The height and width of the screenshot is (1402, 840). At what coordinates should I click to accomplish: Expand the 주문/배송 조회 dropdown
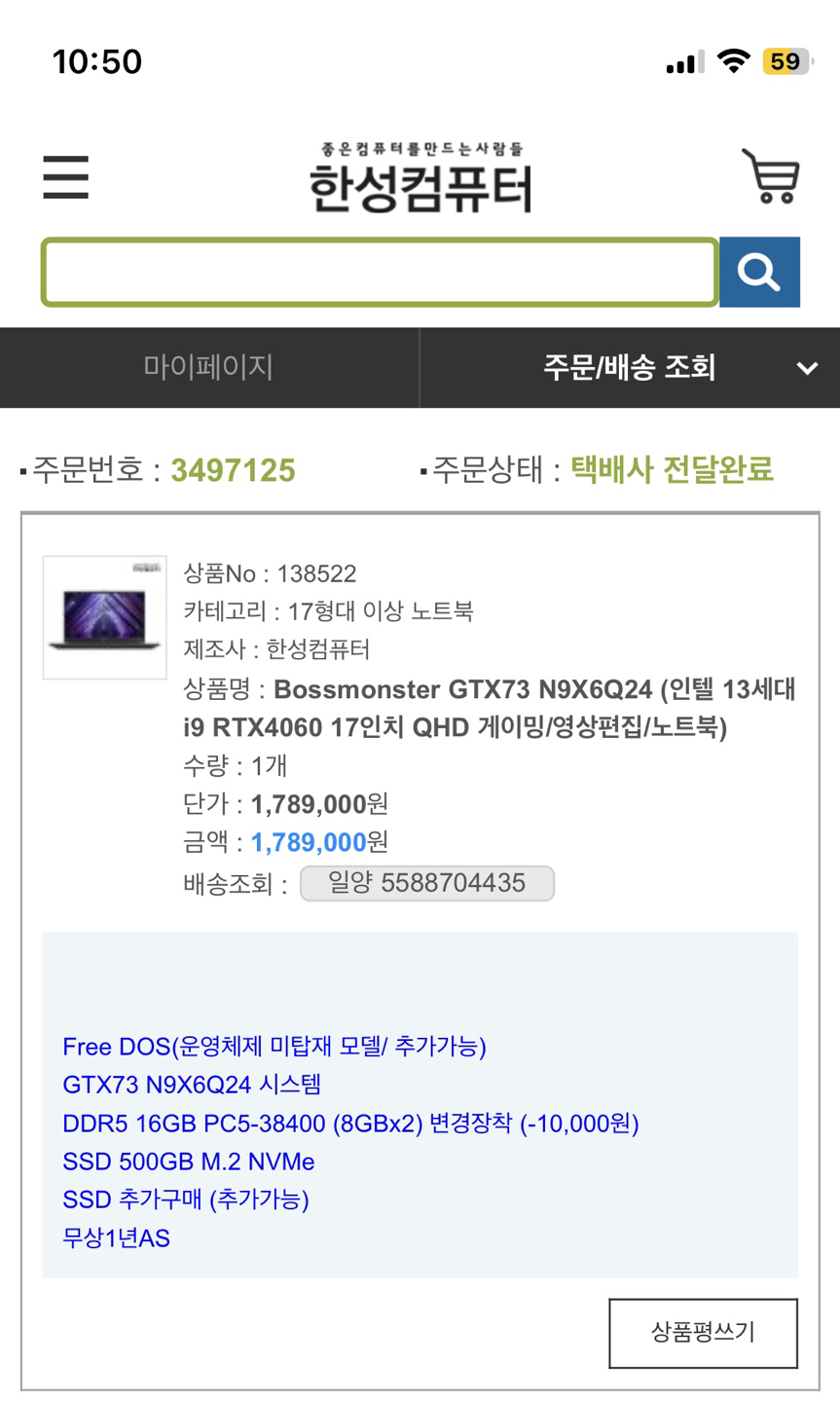coord(806,368)
